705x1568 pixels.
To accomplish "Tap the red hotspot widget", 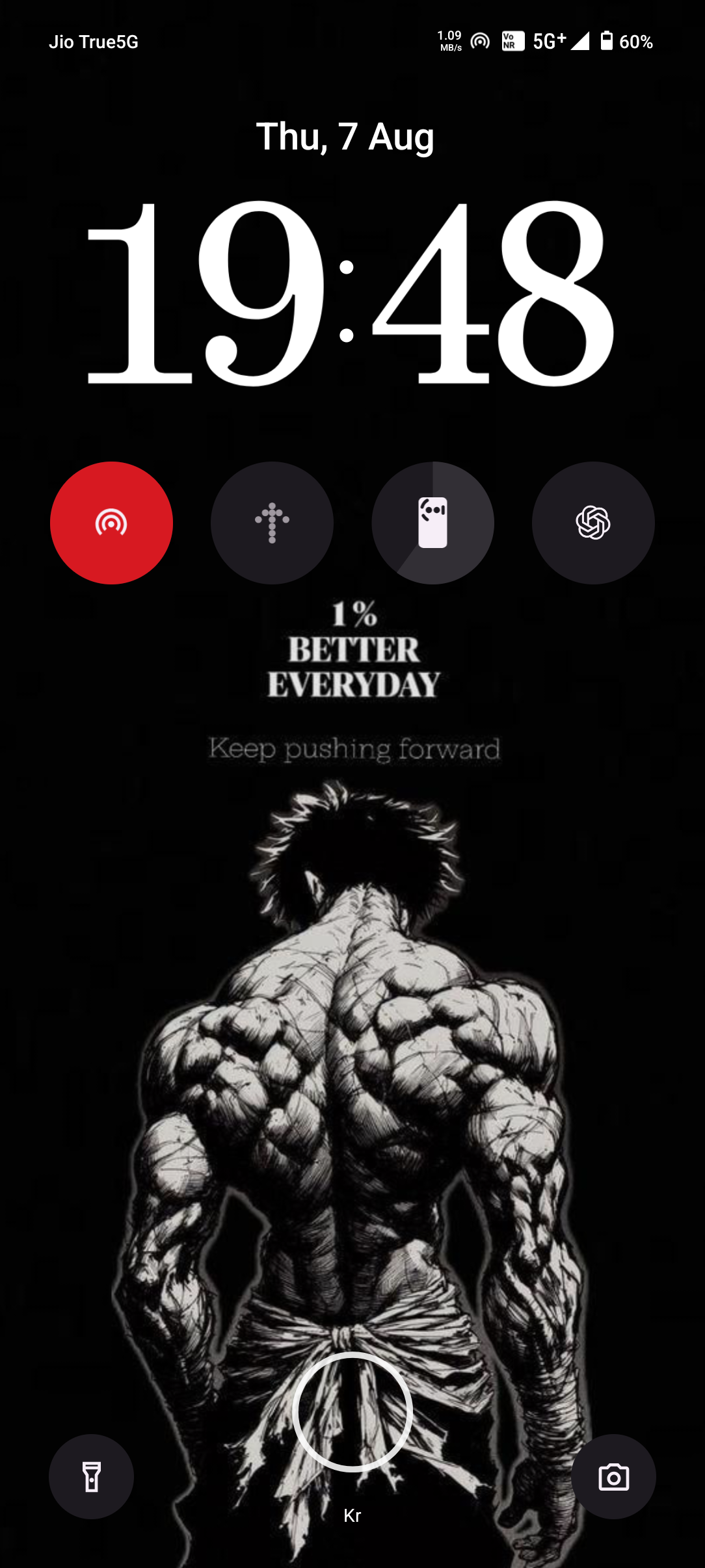I will [x=111, y=523].
